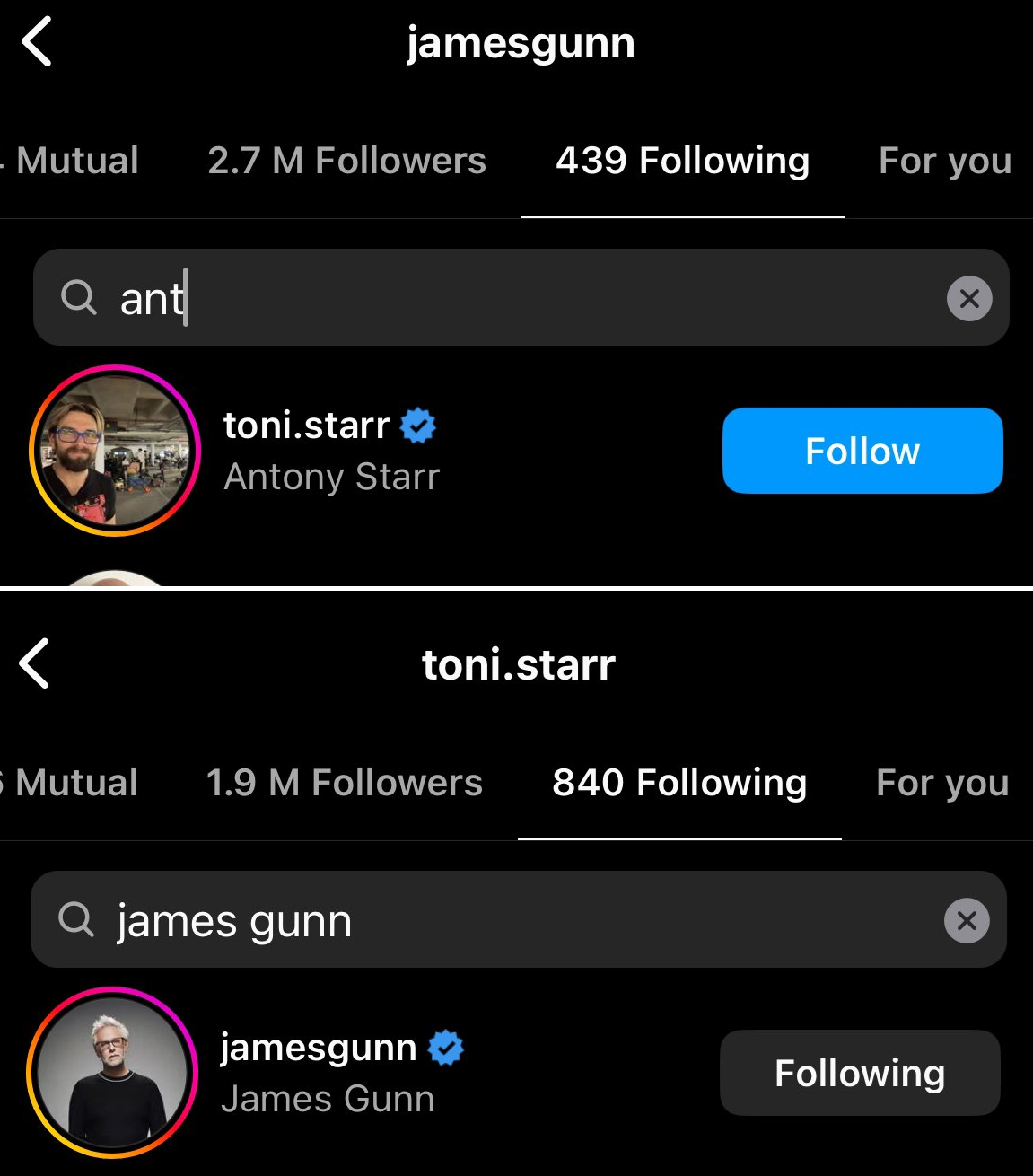Clear the "james gunn" search text
1033x1176 pixels.
click(966, 920)
